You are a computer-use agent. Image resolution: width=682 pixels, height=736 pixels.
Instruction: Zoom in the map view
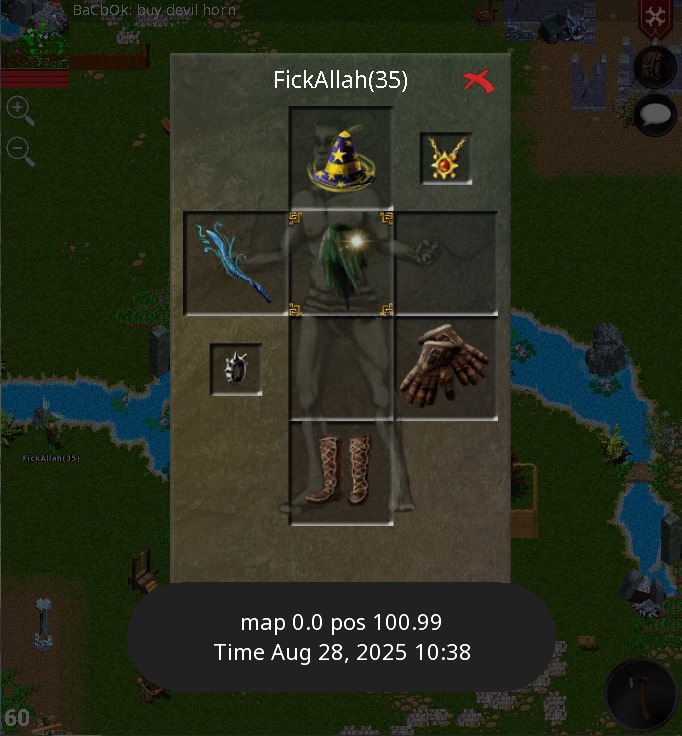(20, 110)
